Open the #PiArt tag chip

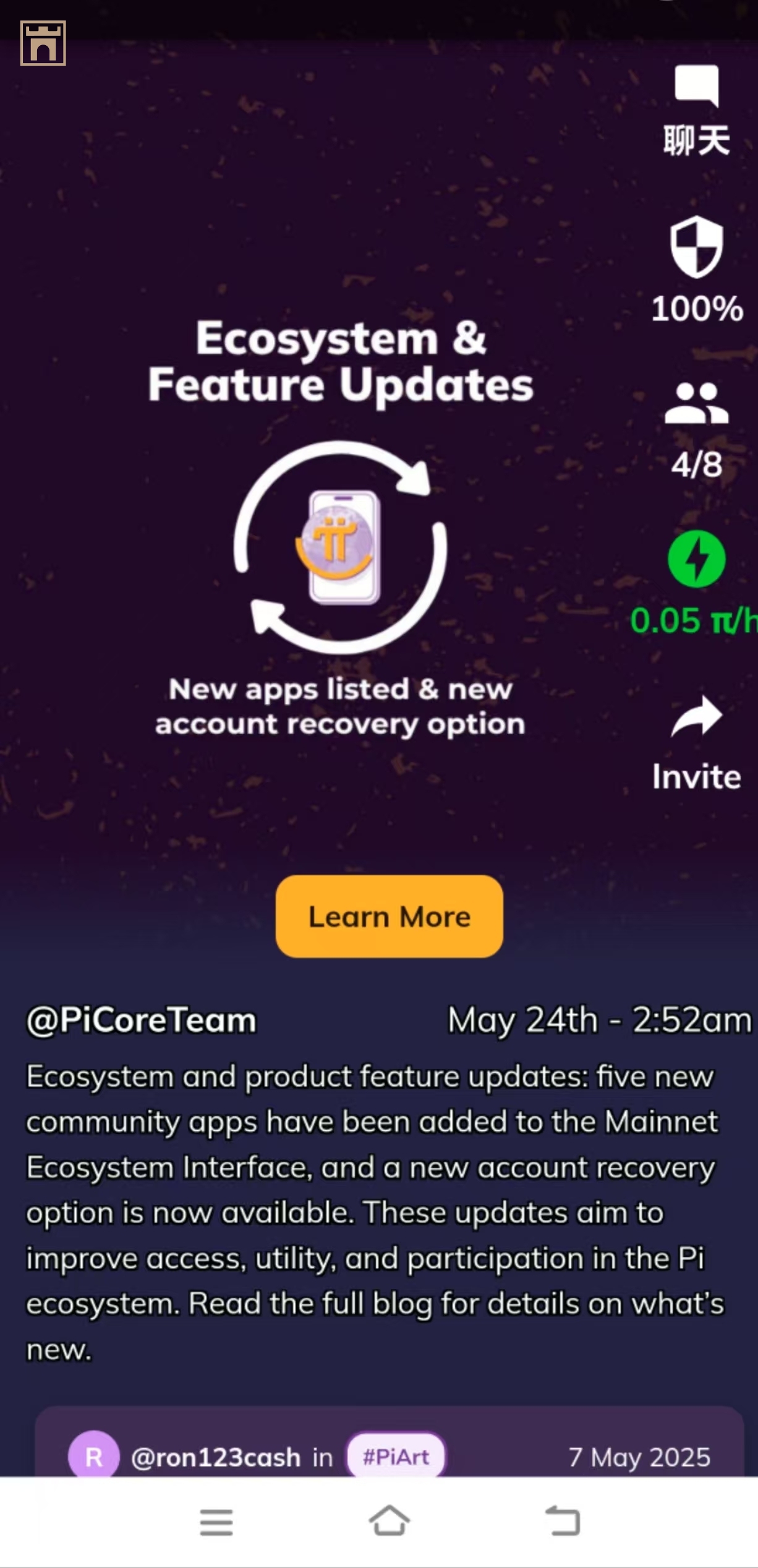pyautogui.click(x=396, y=1457)
